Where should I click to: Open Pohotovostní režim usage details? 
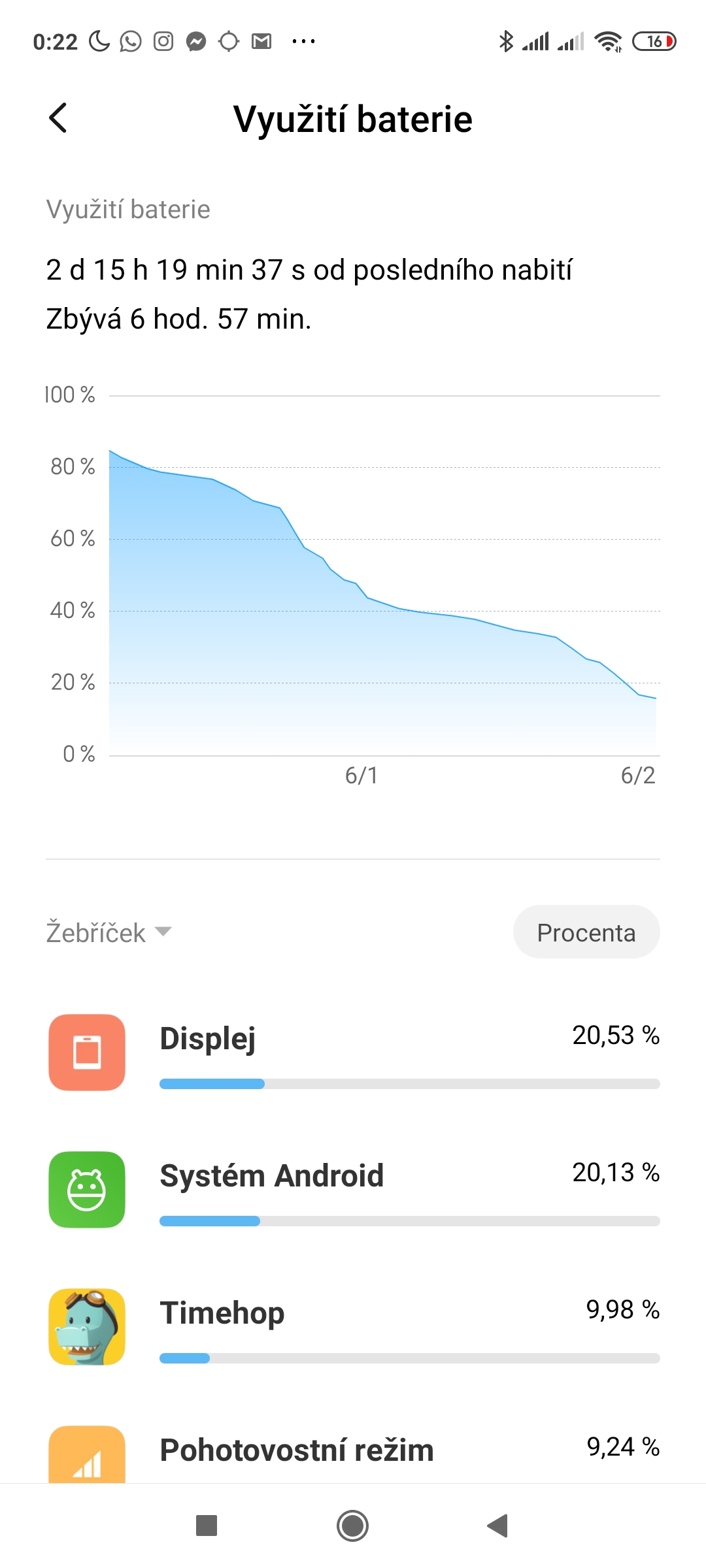click(x=353, y=1452)
